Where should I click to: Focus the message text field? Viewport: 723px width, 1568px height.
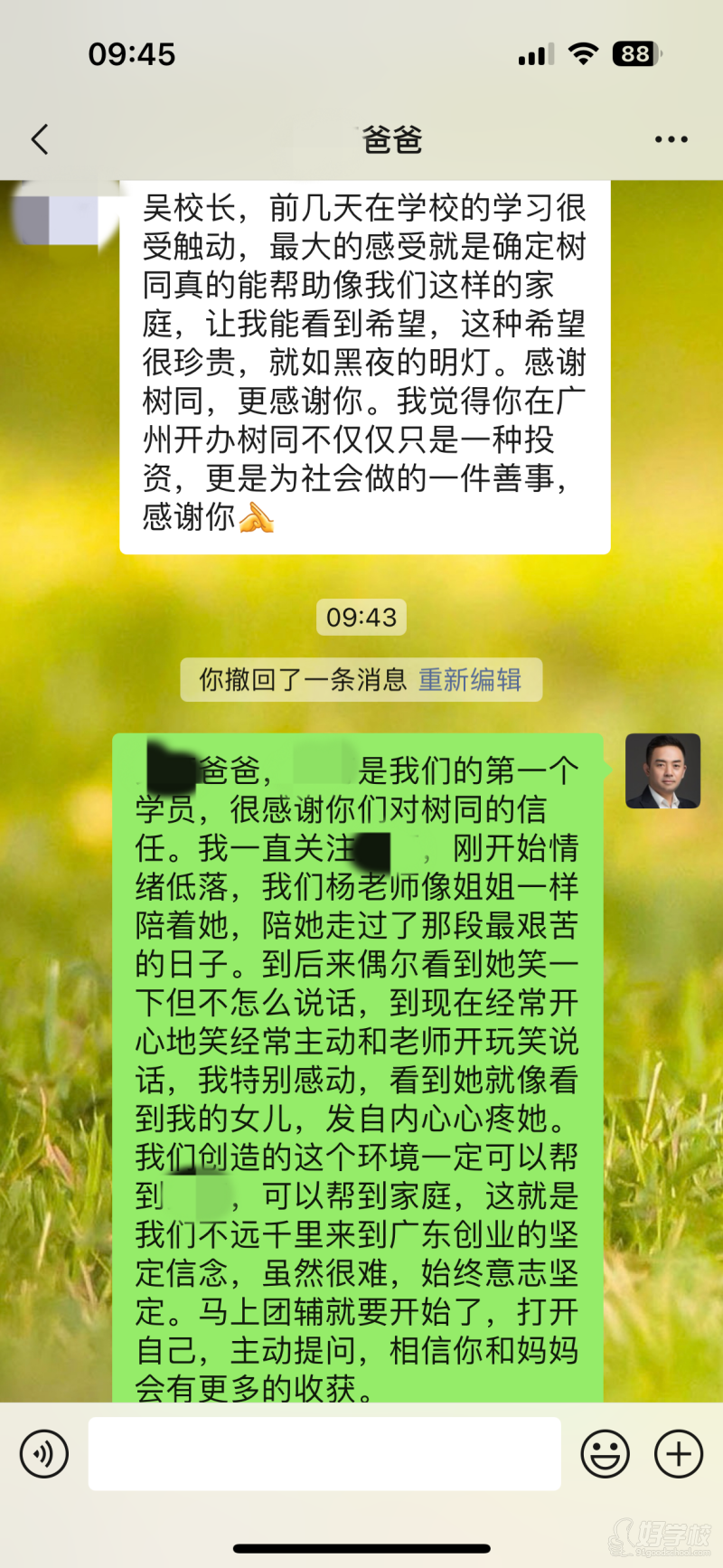pos(324,1454)
